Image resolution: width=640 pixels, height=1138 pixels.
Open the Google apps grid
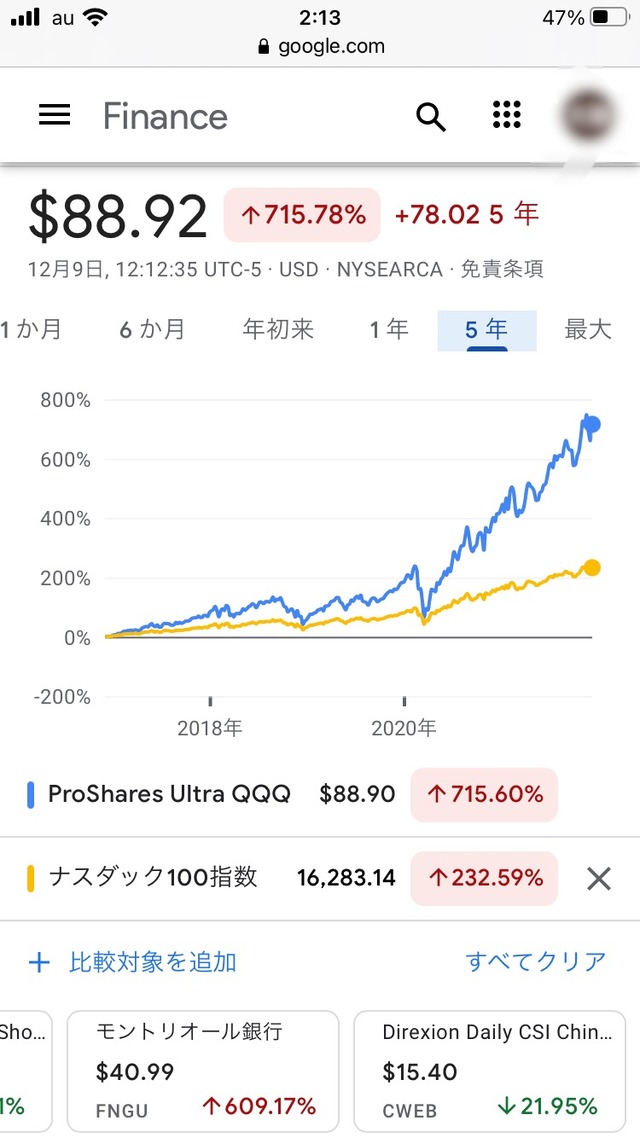(x=508, y=116)
